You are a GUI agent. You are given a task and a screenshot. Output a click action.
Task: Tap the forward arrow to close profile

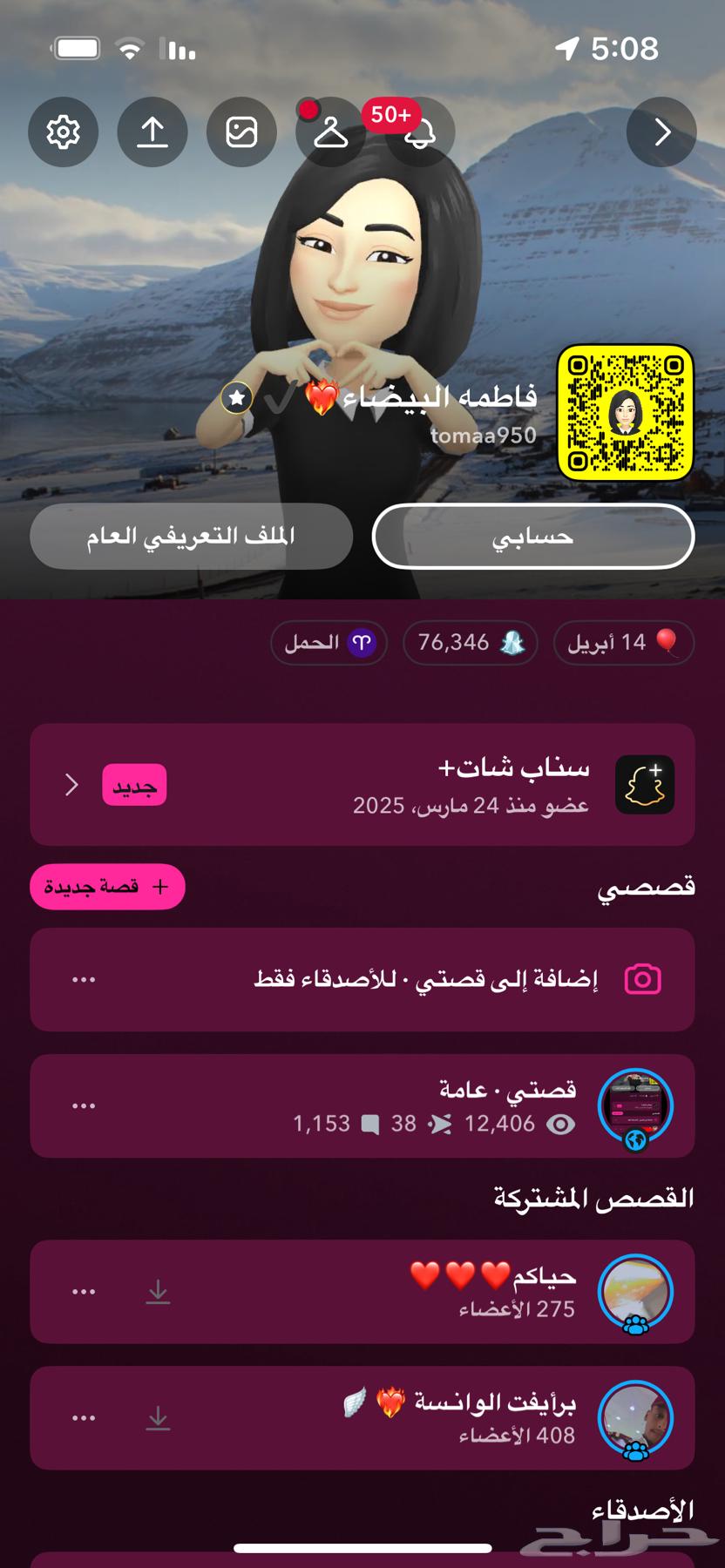coord(661,132)
